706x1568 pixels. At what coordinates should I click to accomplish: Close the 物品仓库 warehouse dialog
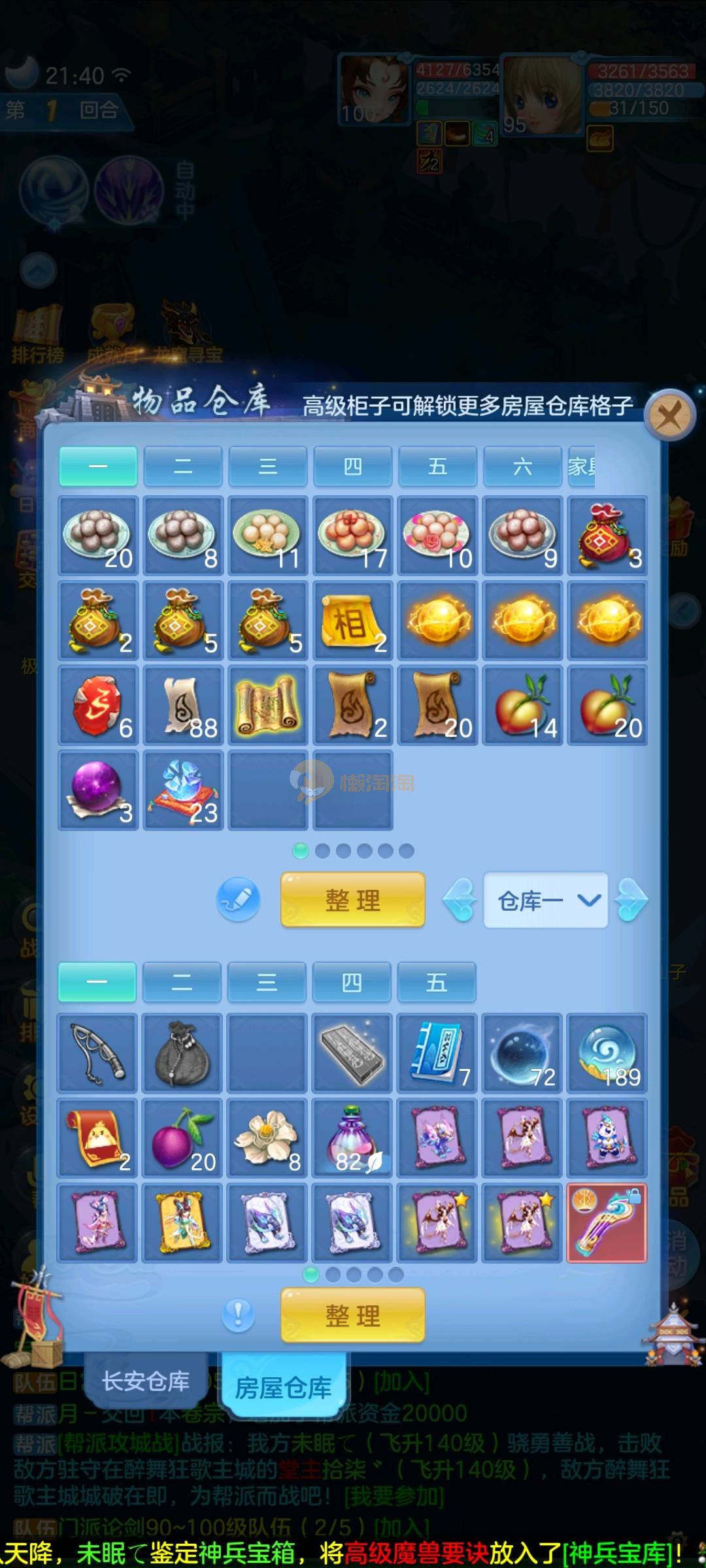669,415
